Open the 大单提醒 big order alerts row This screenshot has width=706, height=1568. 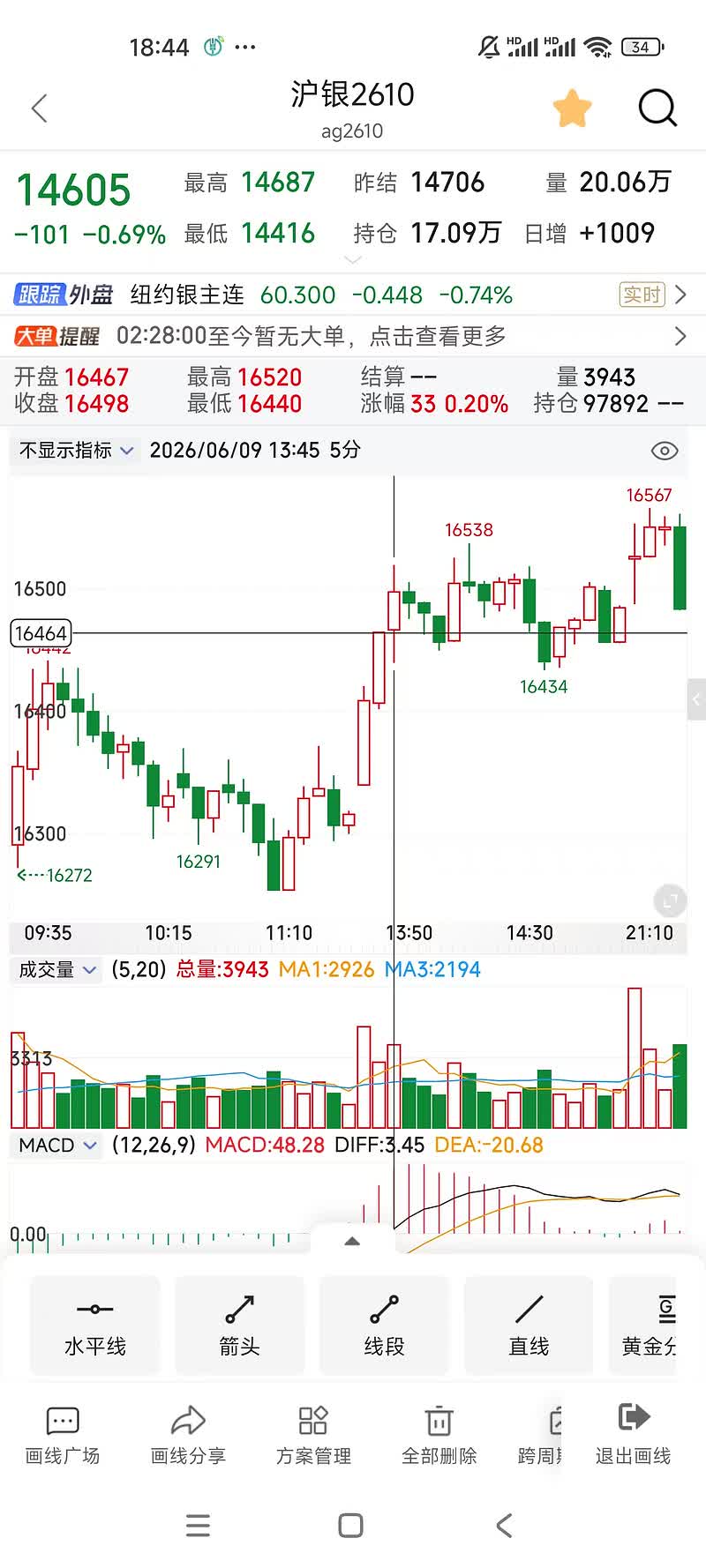click(x=353, y=336)
